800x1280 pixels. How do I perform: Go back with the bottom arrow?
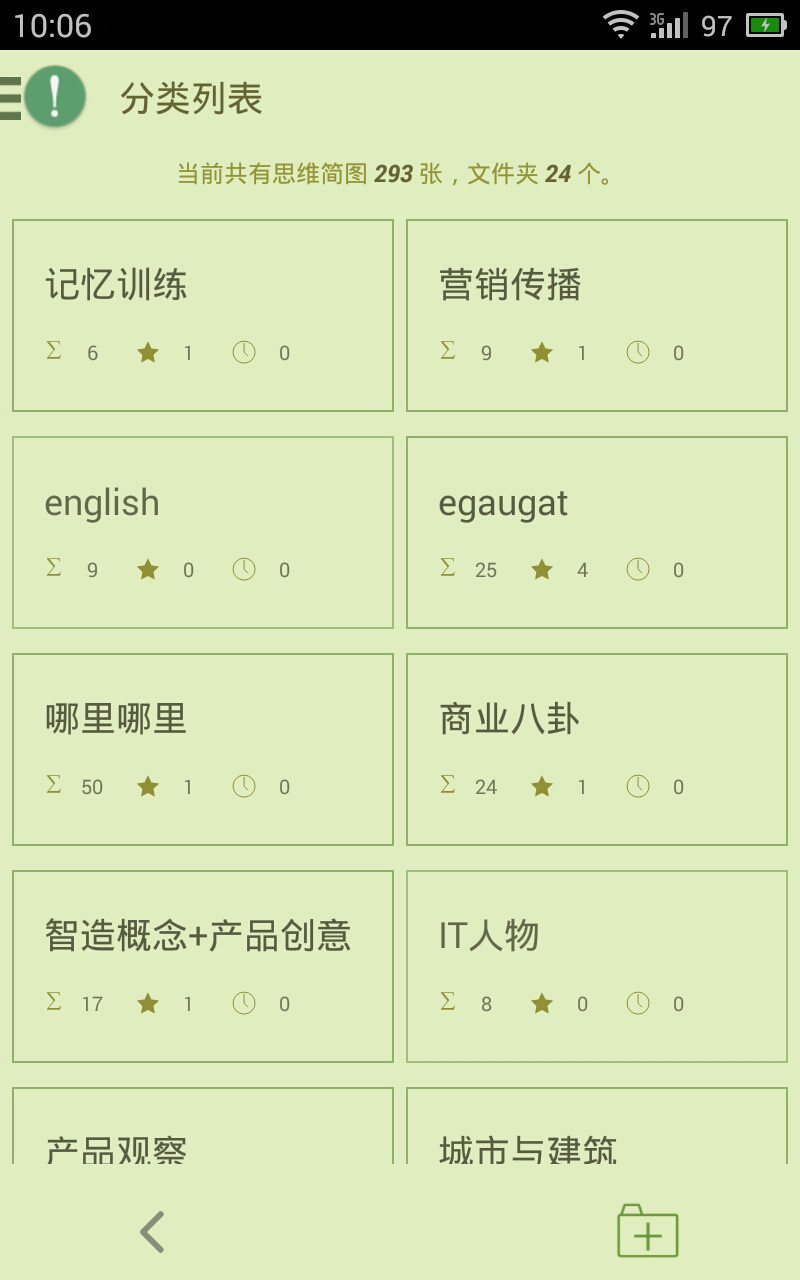coord(152,1232)
